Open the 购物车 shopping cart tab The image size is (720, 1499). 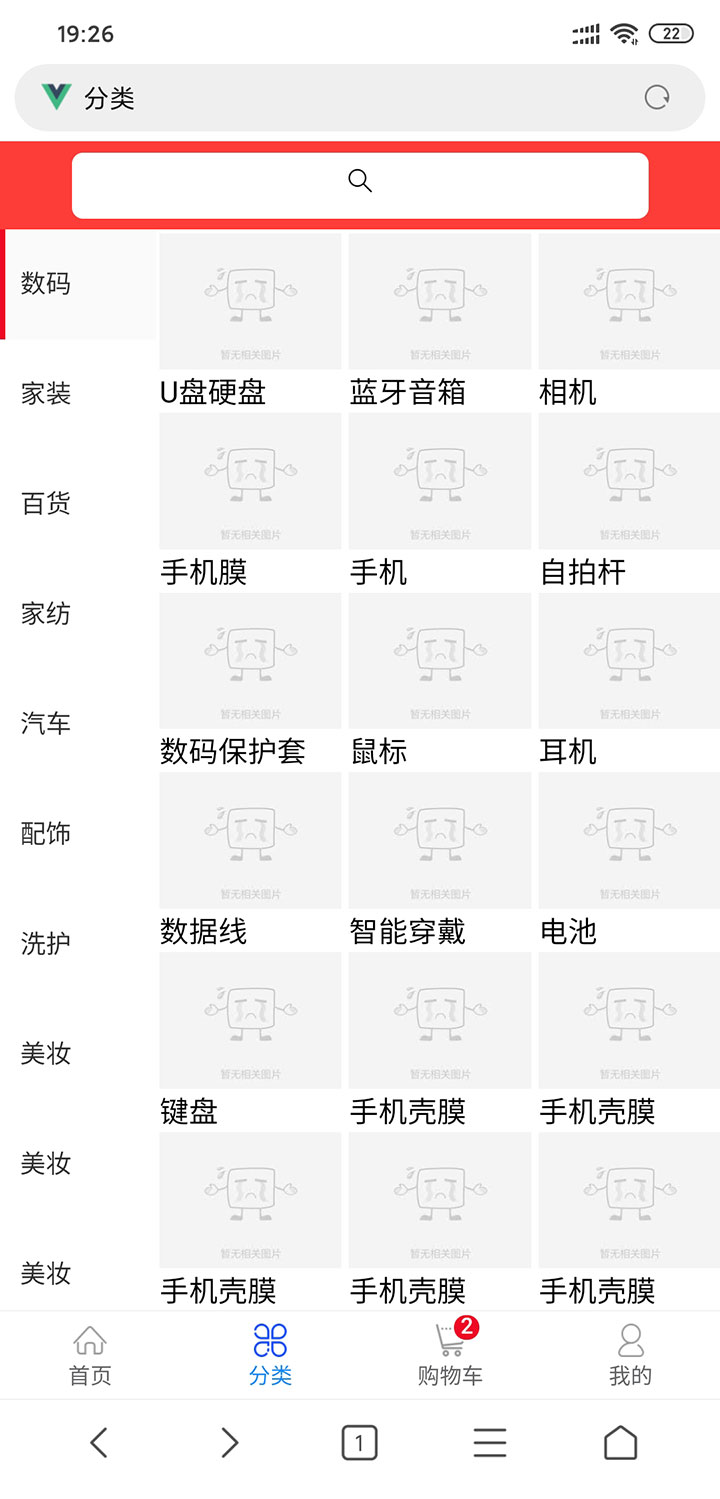pyautogui.click(x=450, y=1355)
